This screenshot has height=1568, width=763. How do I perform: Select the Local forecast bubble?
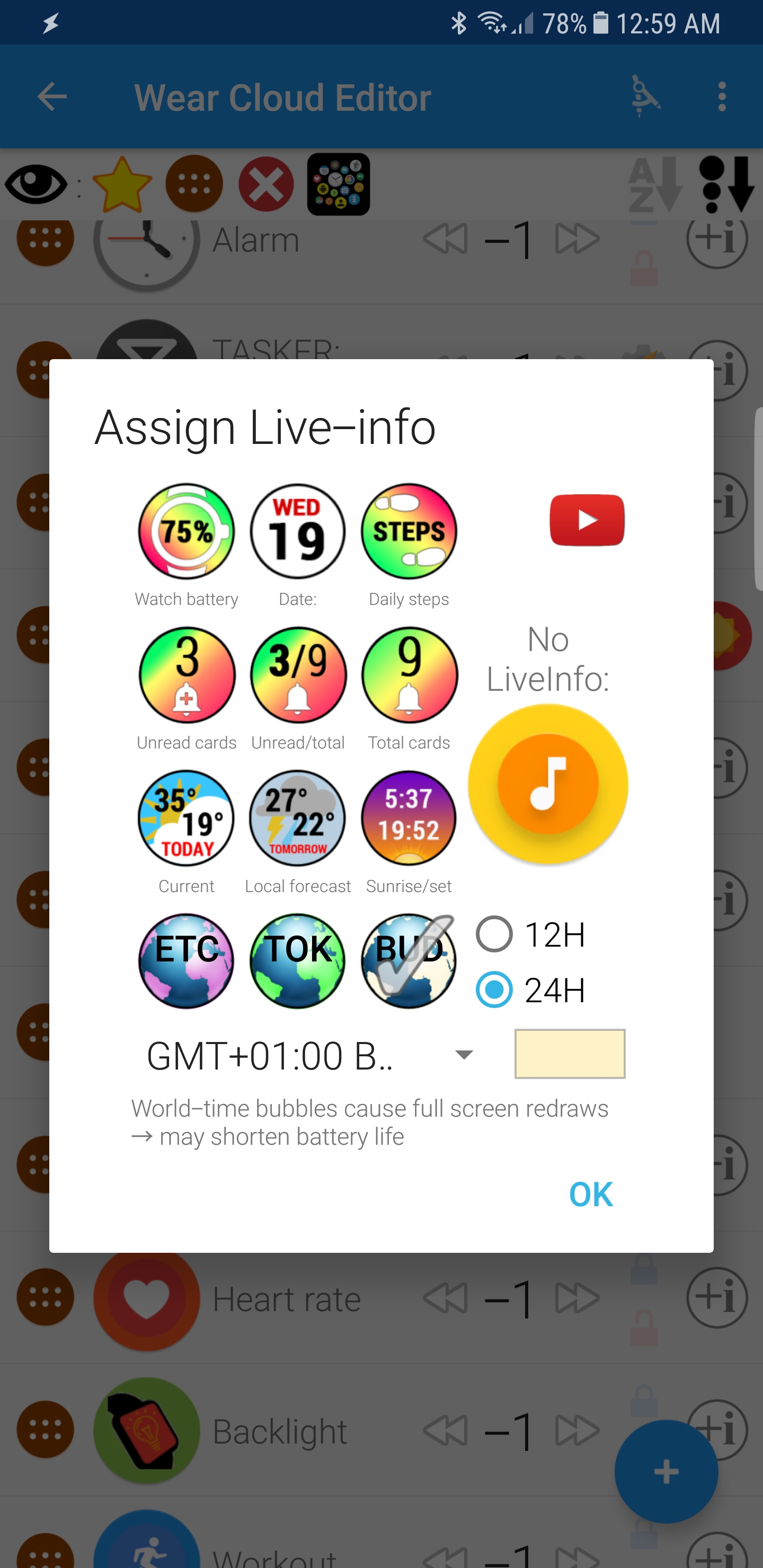(298, 818)
